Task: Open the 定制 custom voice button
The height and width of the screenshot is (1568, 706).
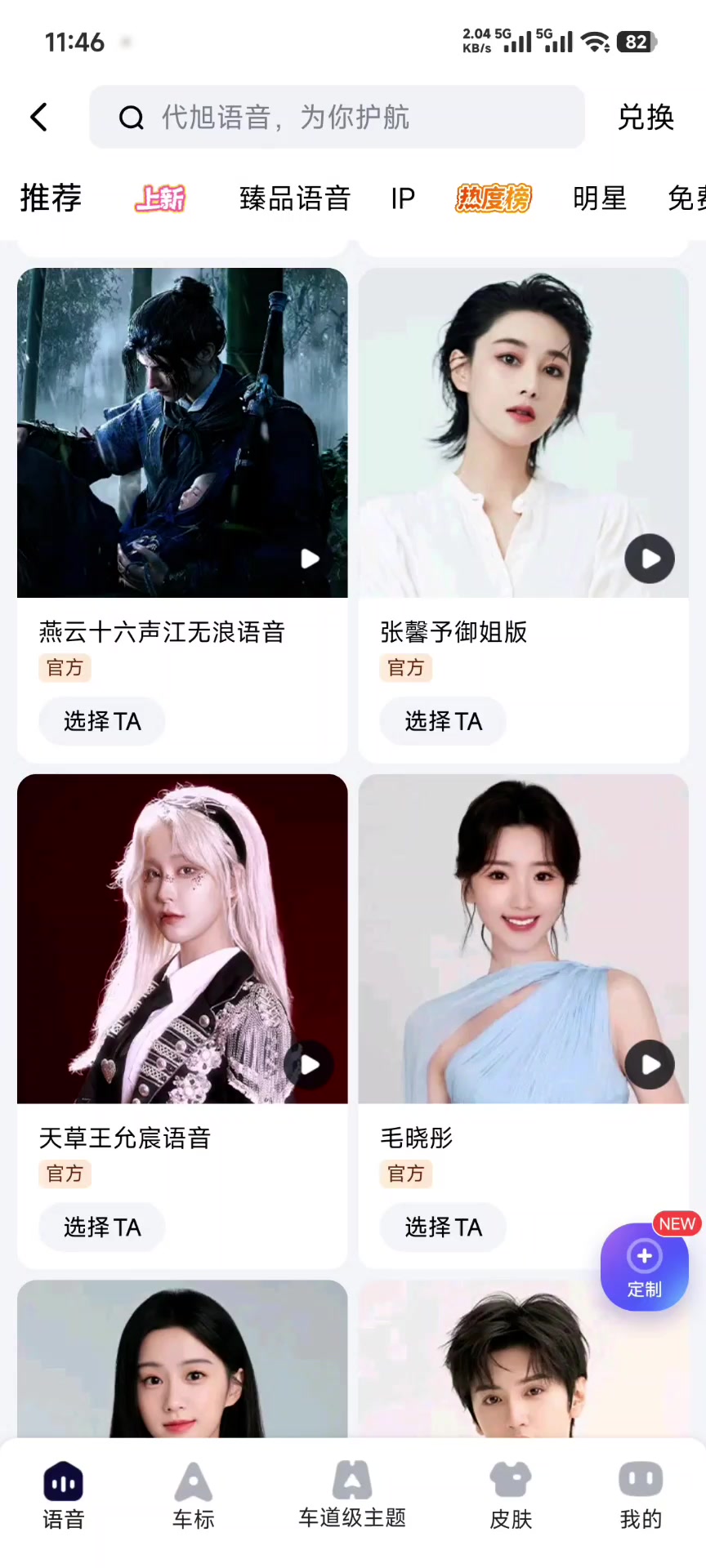Action: 644,1267
